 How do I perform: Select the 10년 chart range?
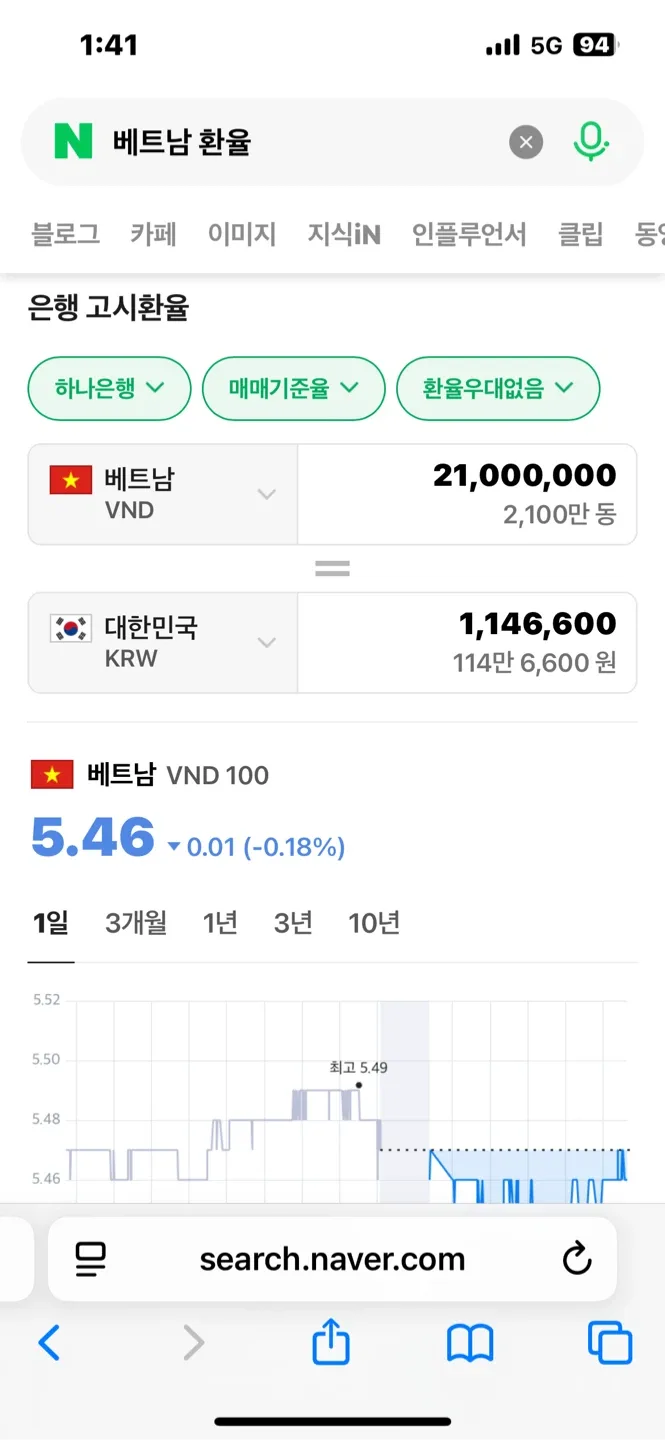(x=374, y=923)
